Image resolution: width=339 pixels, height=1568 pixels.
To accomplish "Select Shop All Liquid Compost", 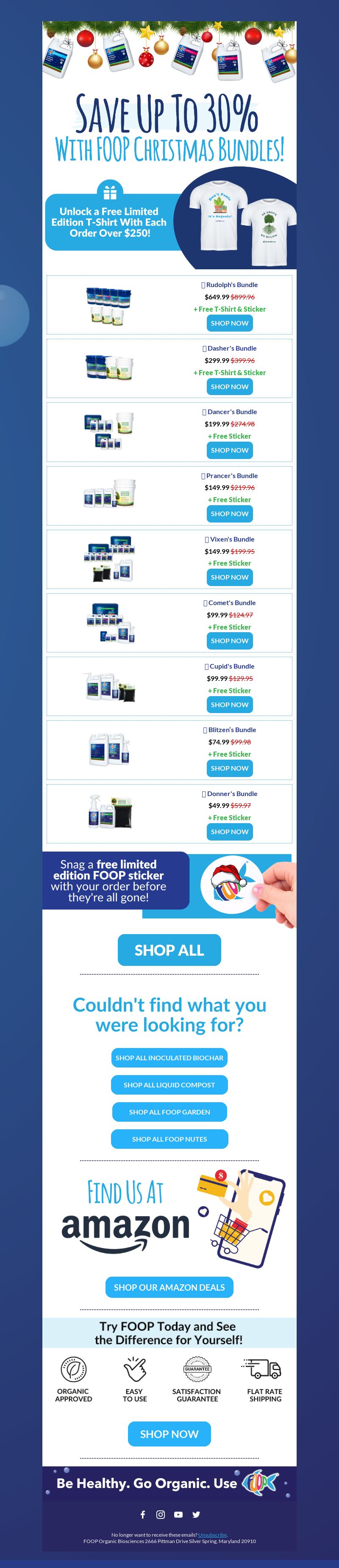I will [x=169, y=1085].
